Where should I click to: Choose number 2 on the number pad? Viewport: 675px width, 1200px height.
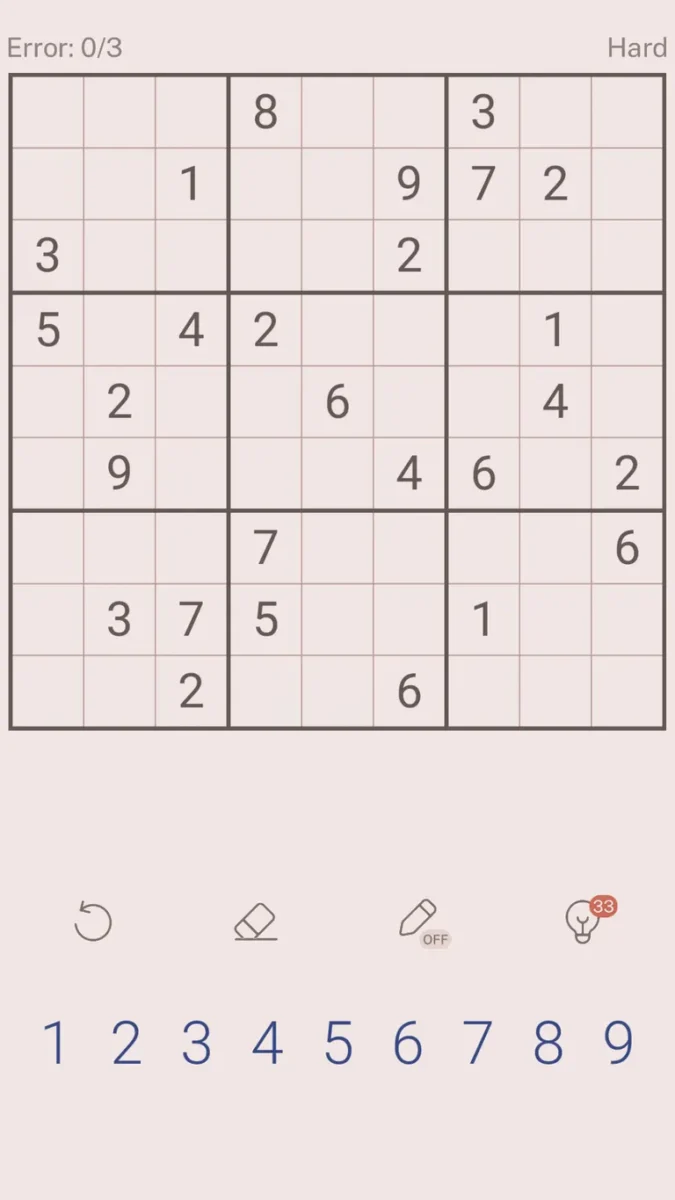click(126, 1043)
